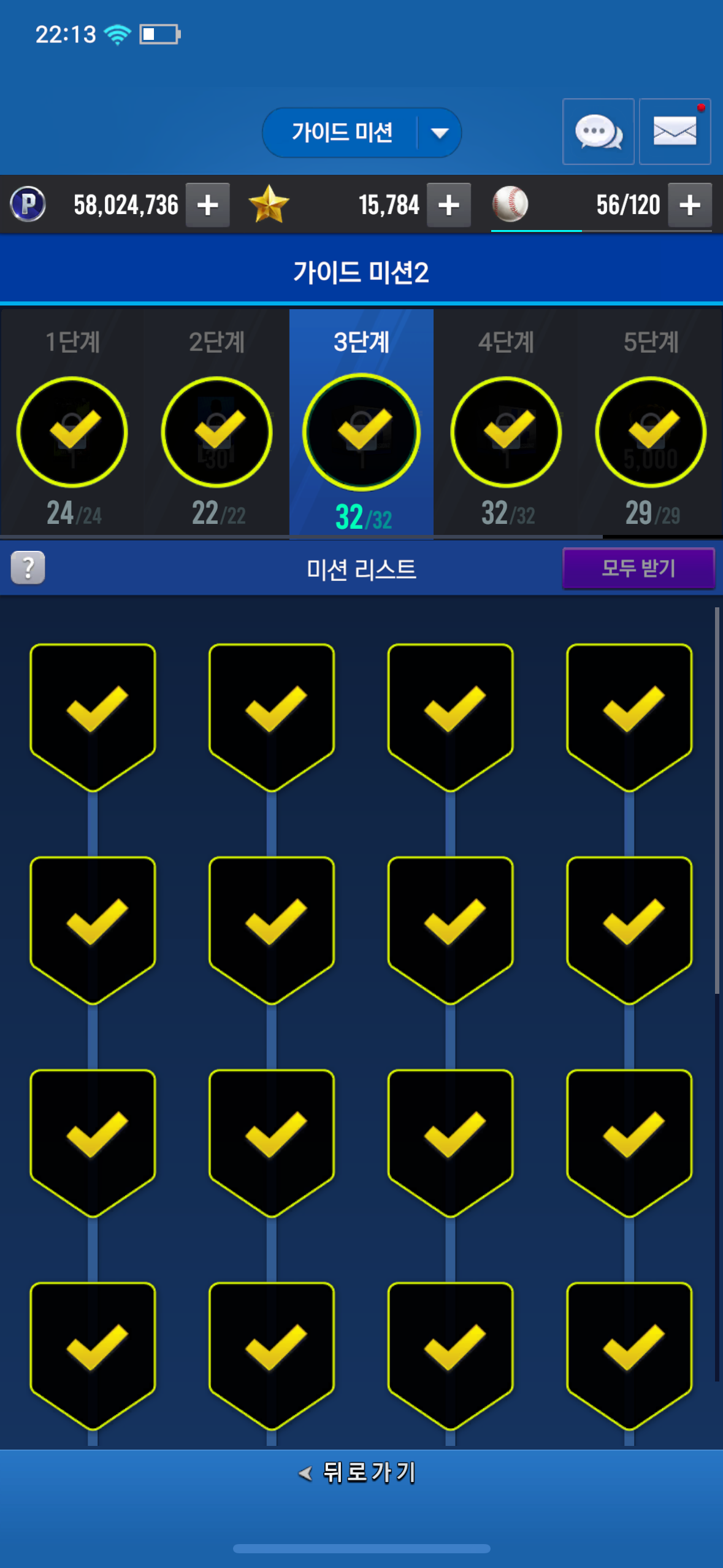Open the mailbox envelope icon
Screen dimensions: 723x1568
point(675,132)
